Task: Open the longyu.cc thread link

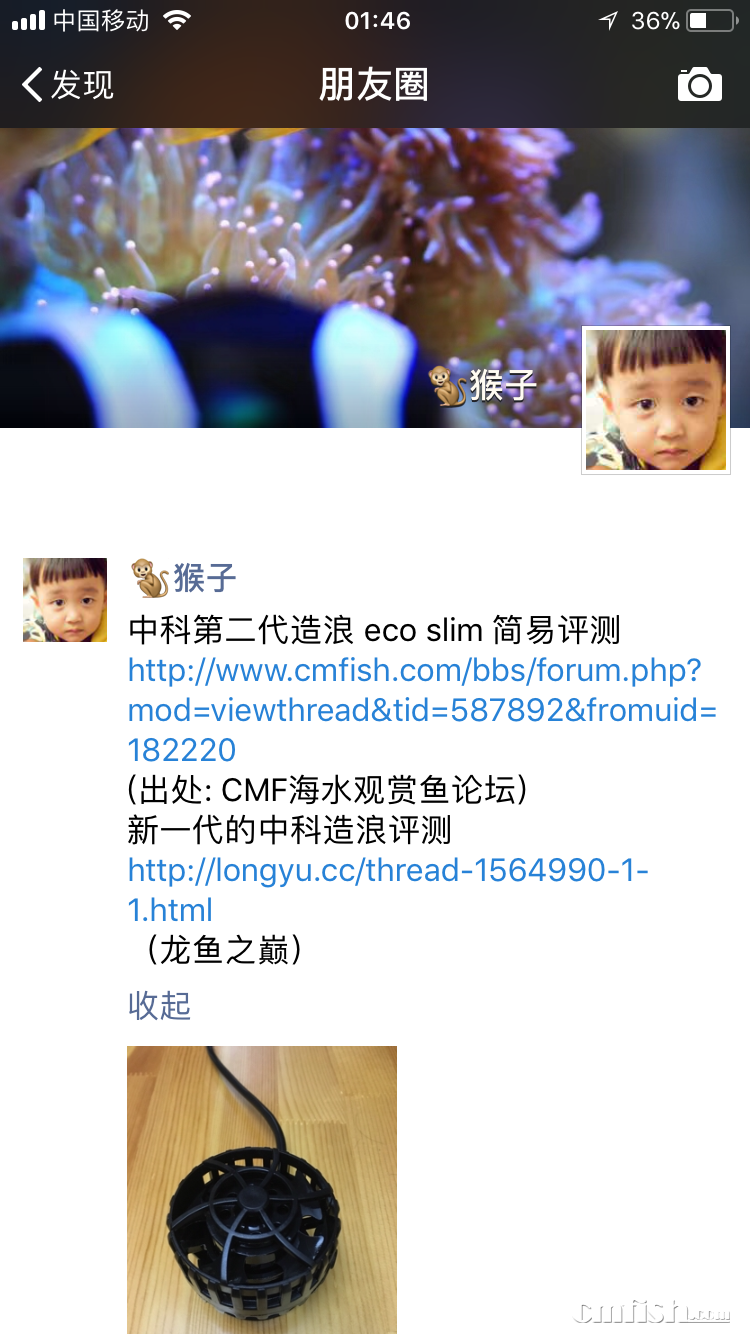Action: [x=388, y=871]
